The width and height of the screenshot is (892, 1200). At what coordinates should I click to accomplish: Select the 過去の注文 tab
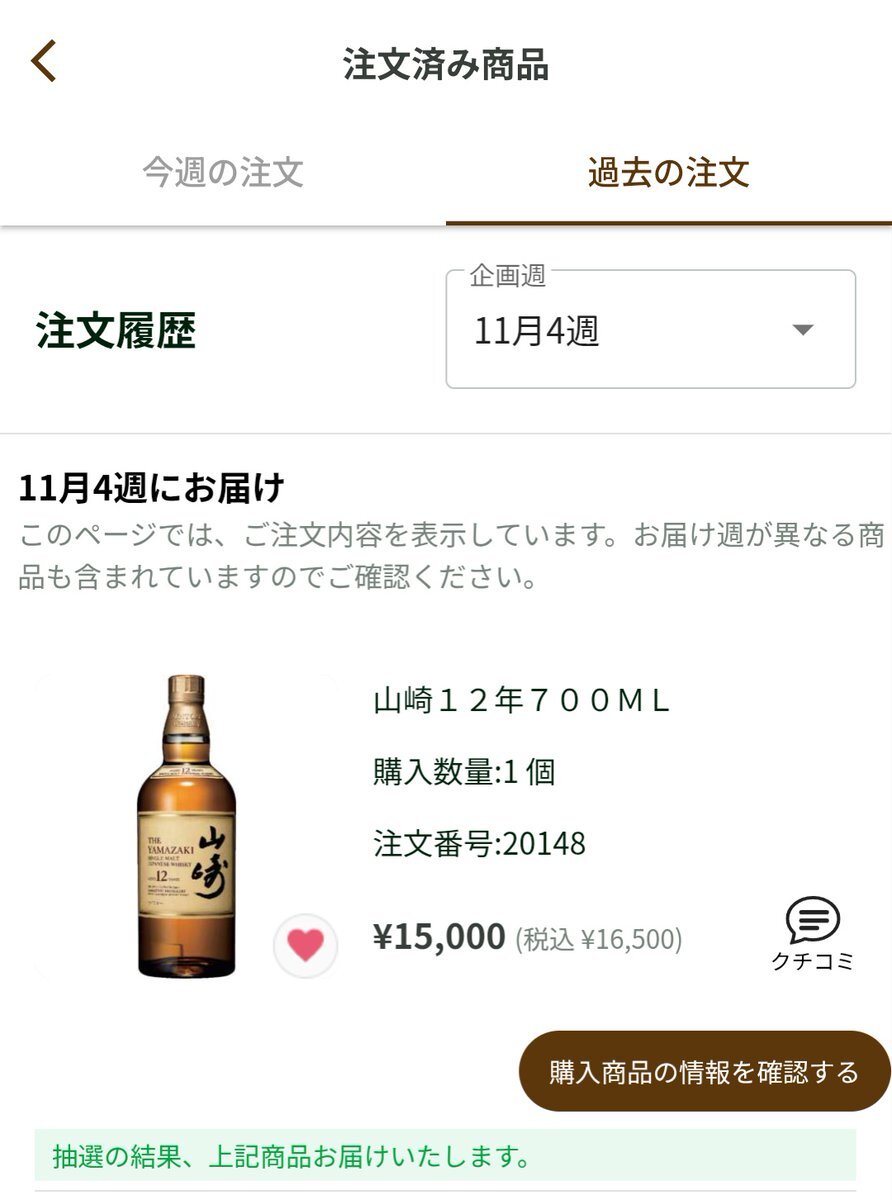click(668, 173)
